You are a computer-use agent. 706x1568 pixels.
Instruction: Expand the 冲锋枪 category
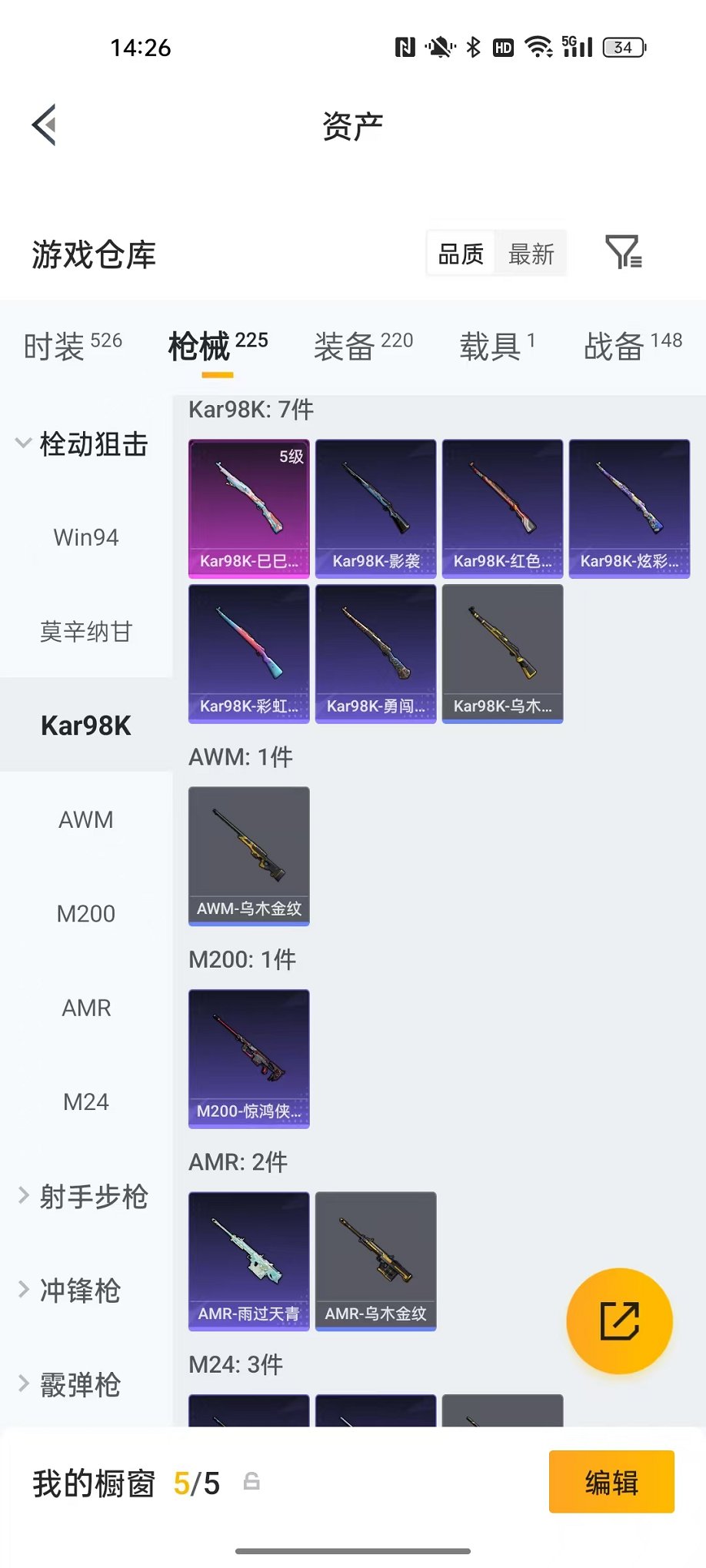pyautogui.click(x=69, y=1291)
